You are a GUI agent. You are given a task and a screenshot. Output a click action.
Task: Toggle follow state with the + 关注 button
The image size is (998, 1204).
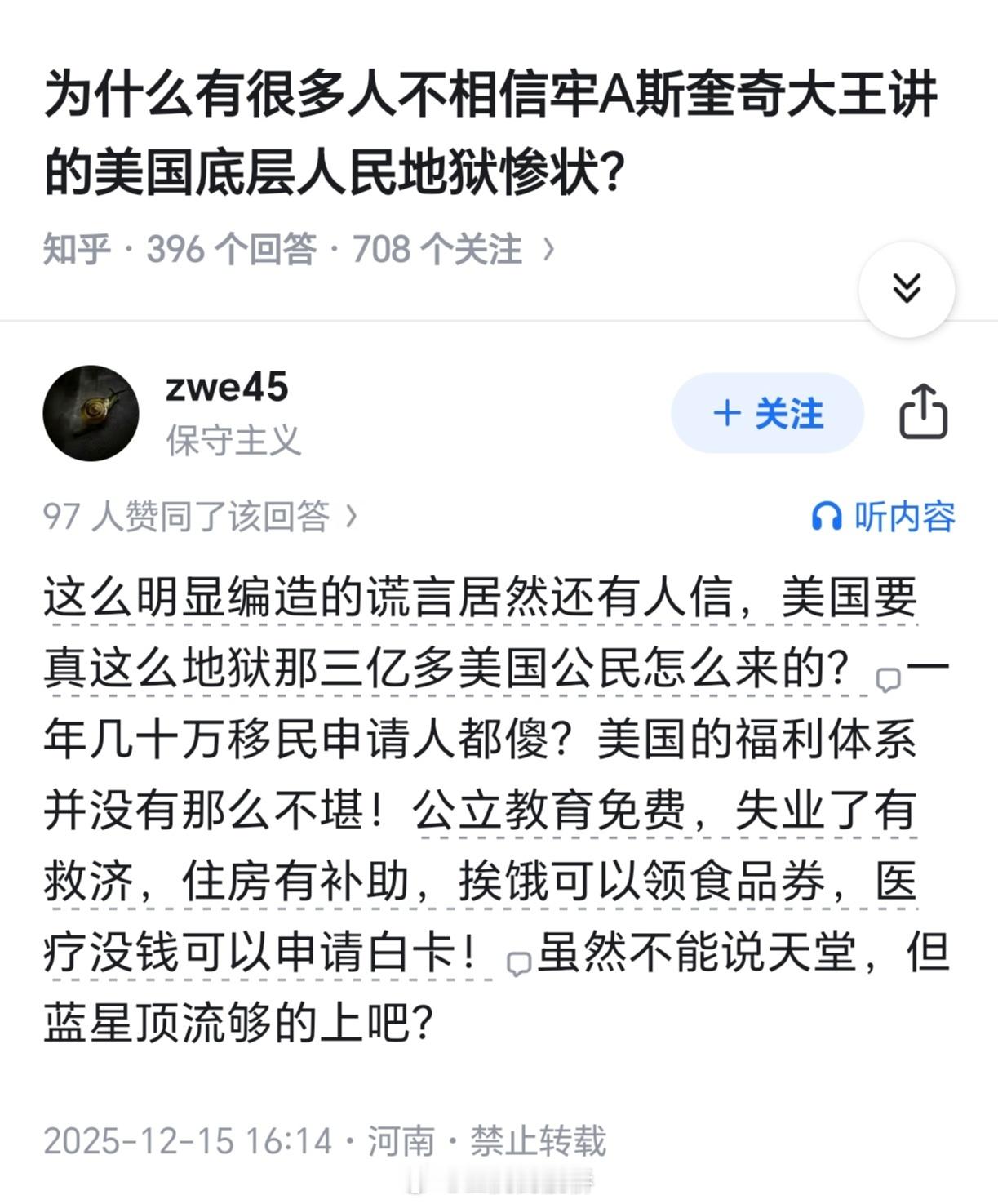767,413
